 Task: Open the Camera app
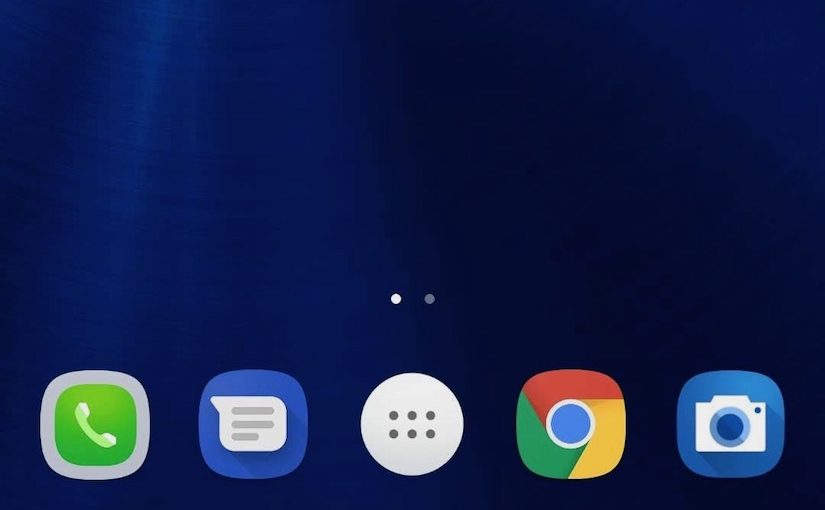pos(730,424)
